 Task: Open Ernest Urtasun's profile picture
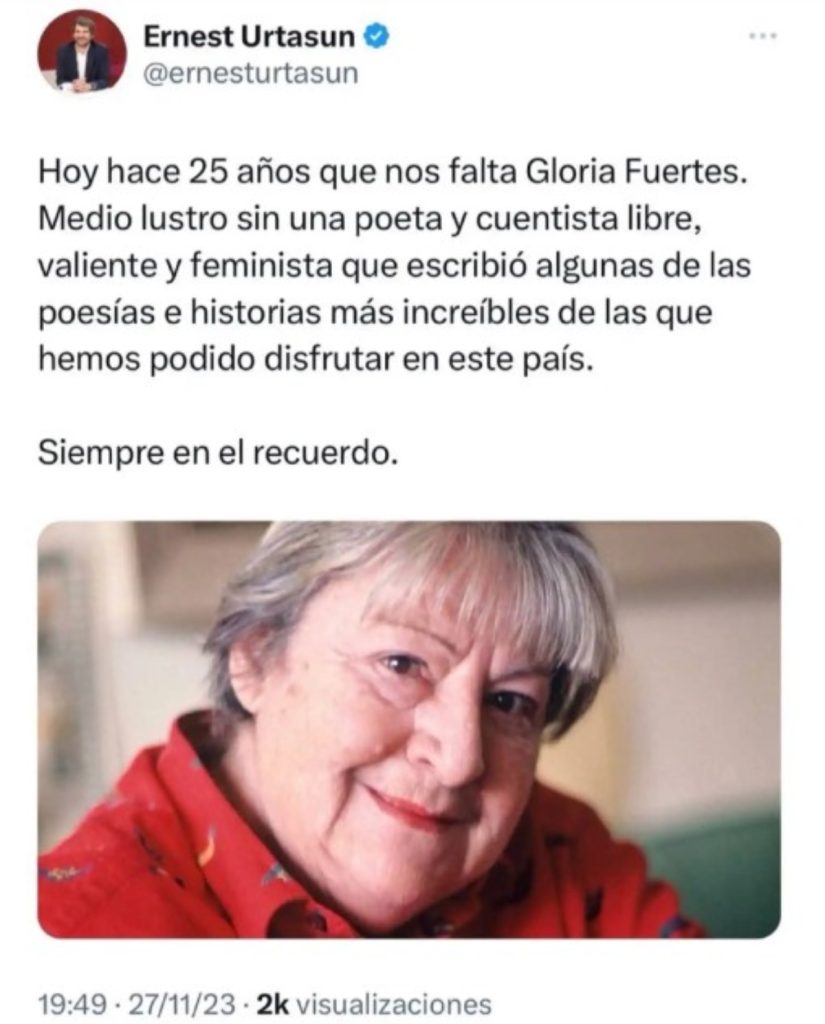[x=82, y=52]
